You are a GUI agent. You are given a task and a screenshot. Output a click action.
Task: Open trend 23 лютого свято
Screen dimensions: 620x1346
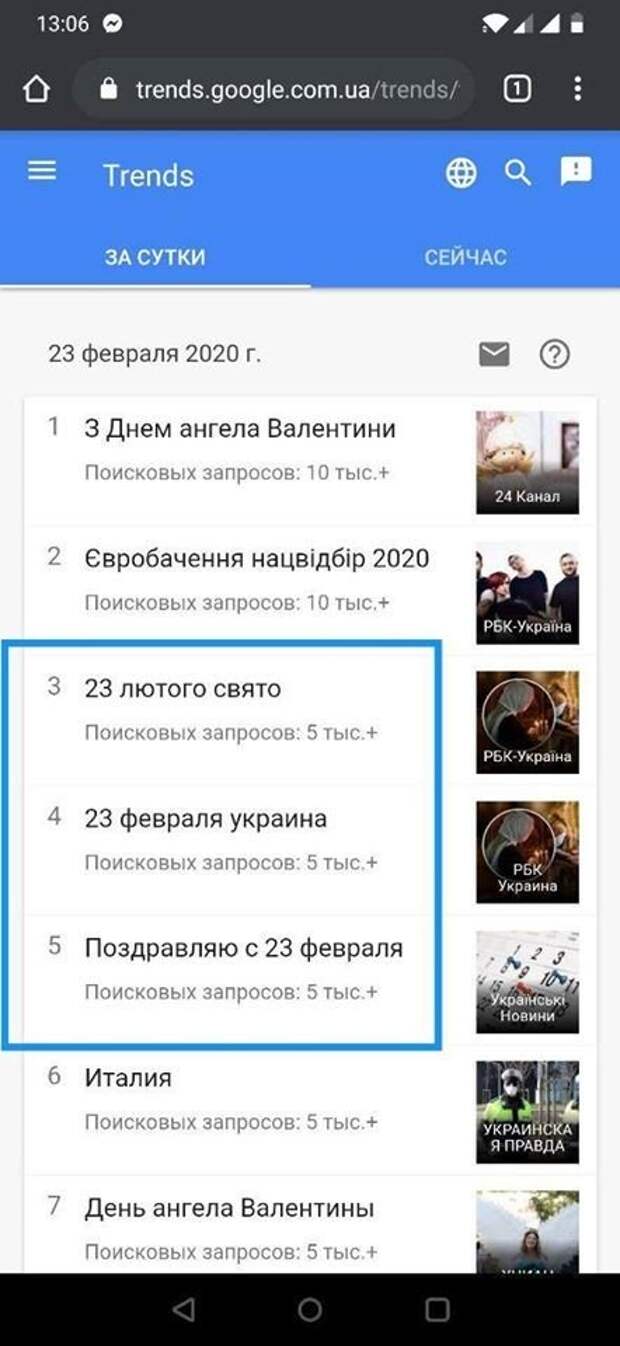point(311,721)
